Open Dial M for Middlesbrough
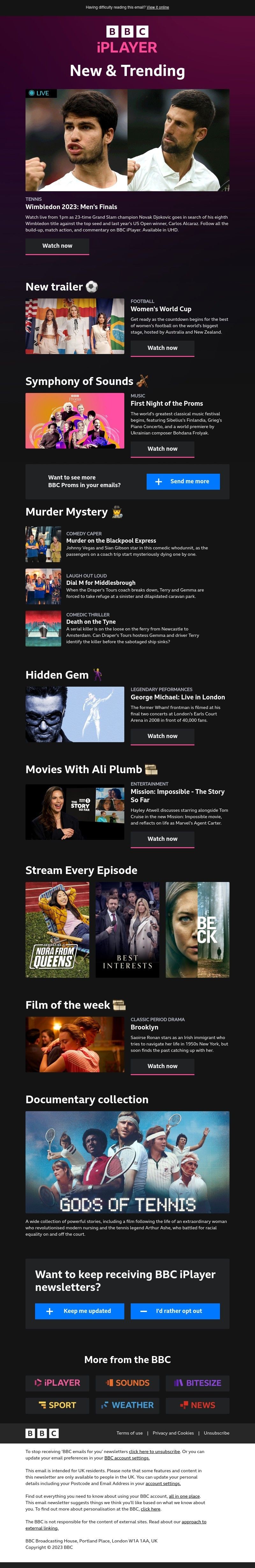Image resolution: width=255 pixels, height=1568 pixels. pyautogui.click(x=100, y=583)
